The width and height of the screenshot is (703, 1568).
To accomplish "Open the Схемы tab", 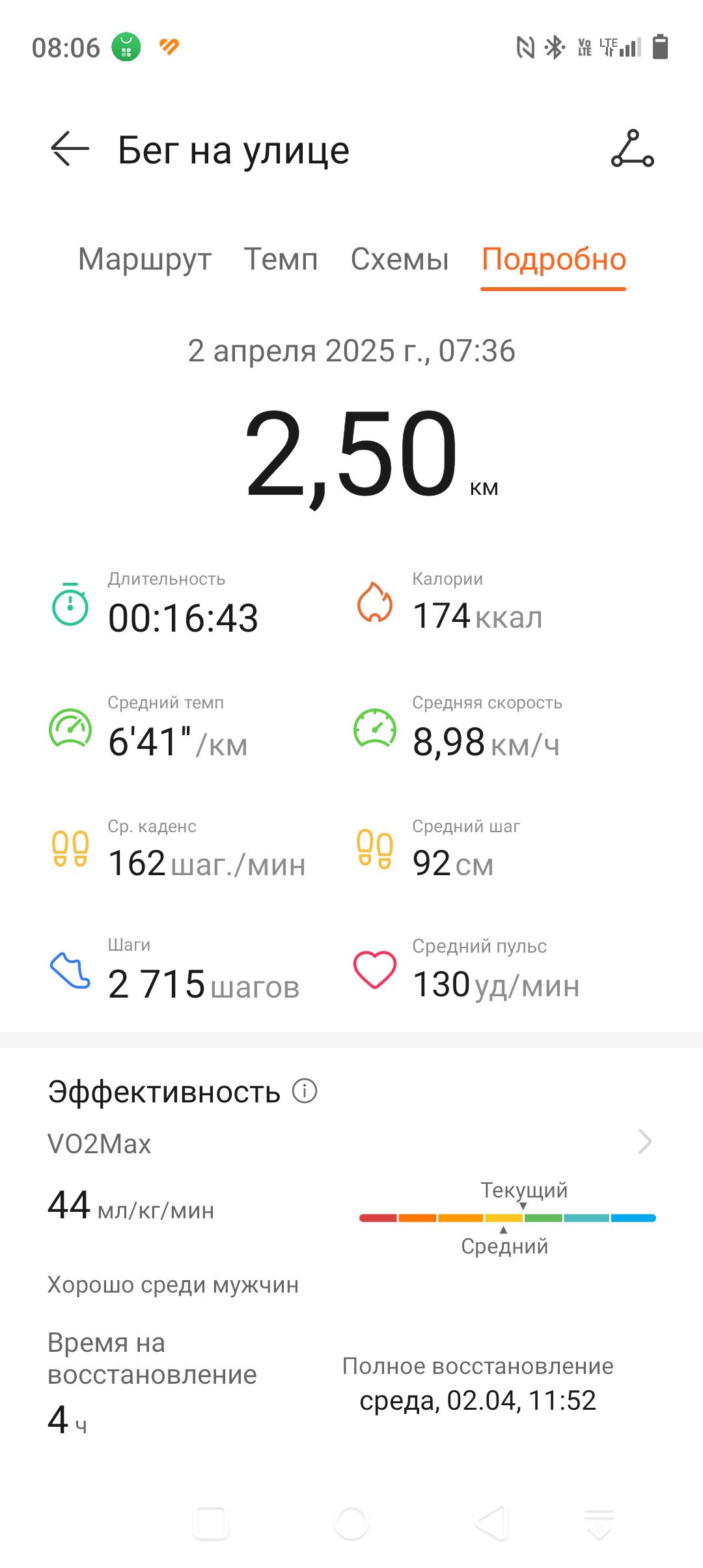I will [400, 260].
